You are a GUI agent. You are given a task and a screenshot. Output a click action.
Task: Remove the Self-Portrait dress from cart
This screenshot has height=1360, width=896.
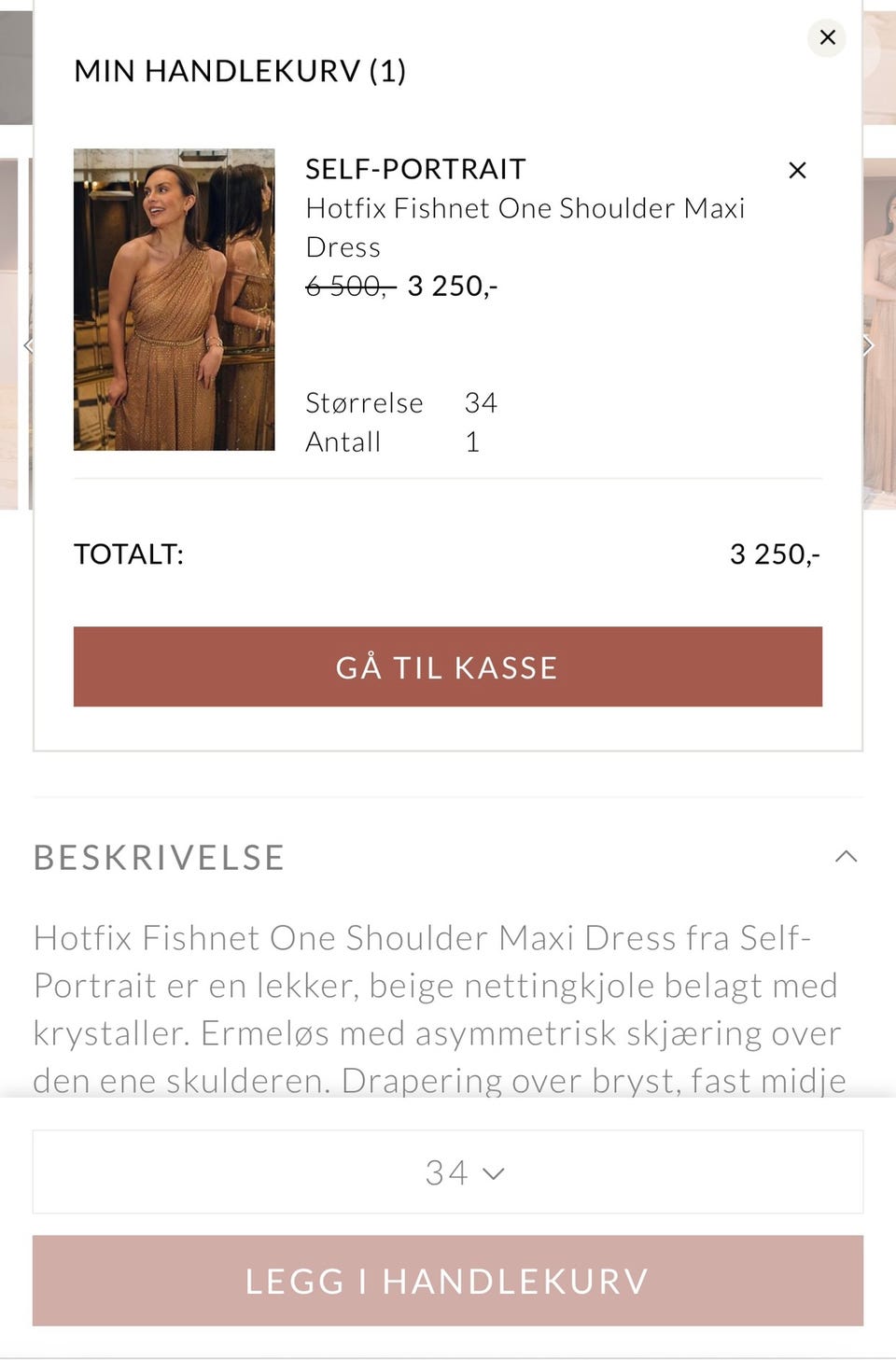tap(797, 170)
